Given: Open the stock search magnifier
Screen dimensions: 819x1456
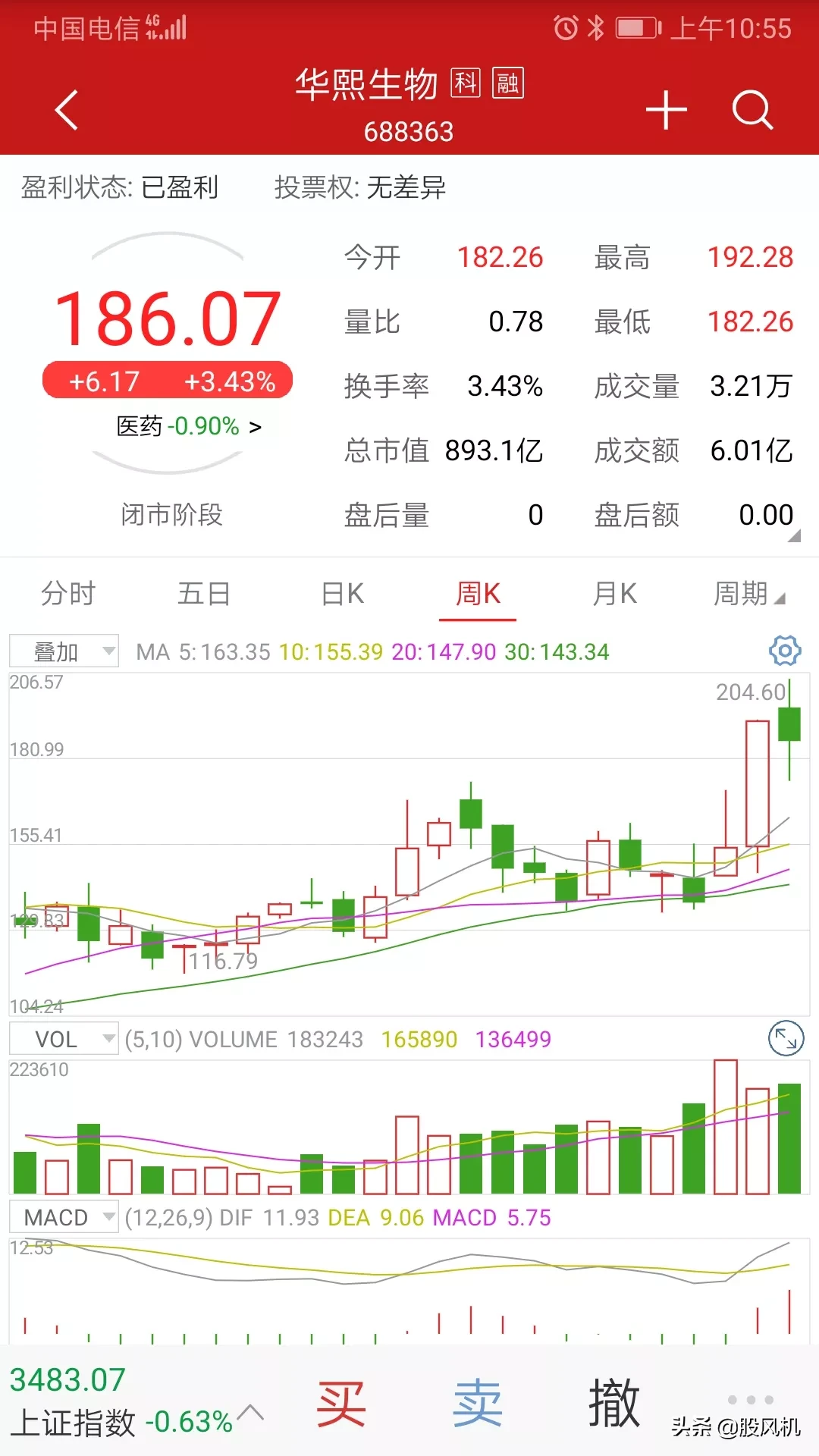Looking at the screenshot, I should (x=752, y=110).
